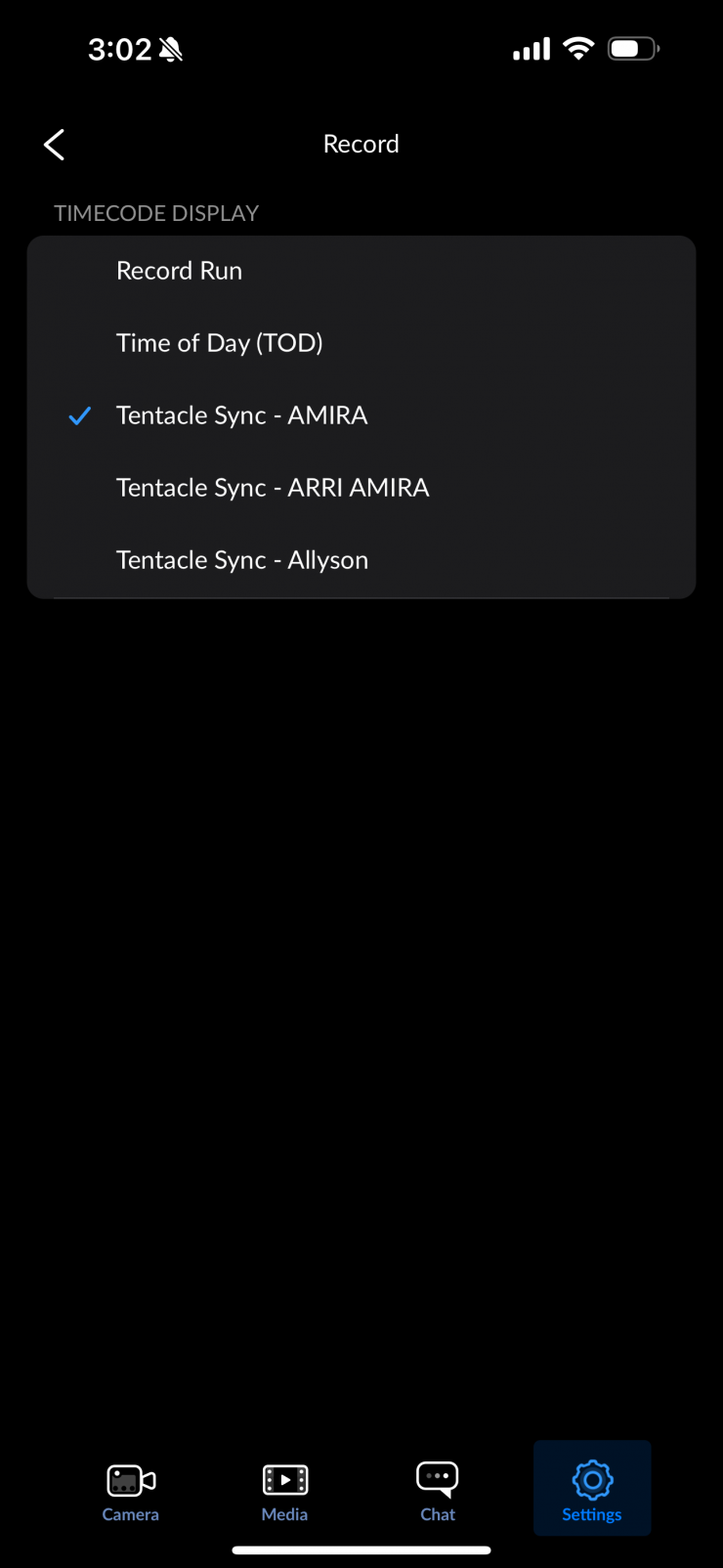Switch to the Chat tab
The height and width of the screenshot is (1568, 723).
pyautogui.click(x=438, y=1492)
